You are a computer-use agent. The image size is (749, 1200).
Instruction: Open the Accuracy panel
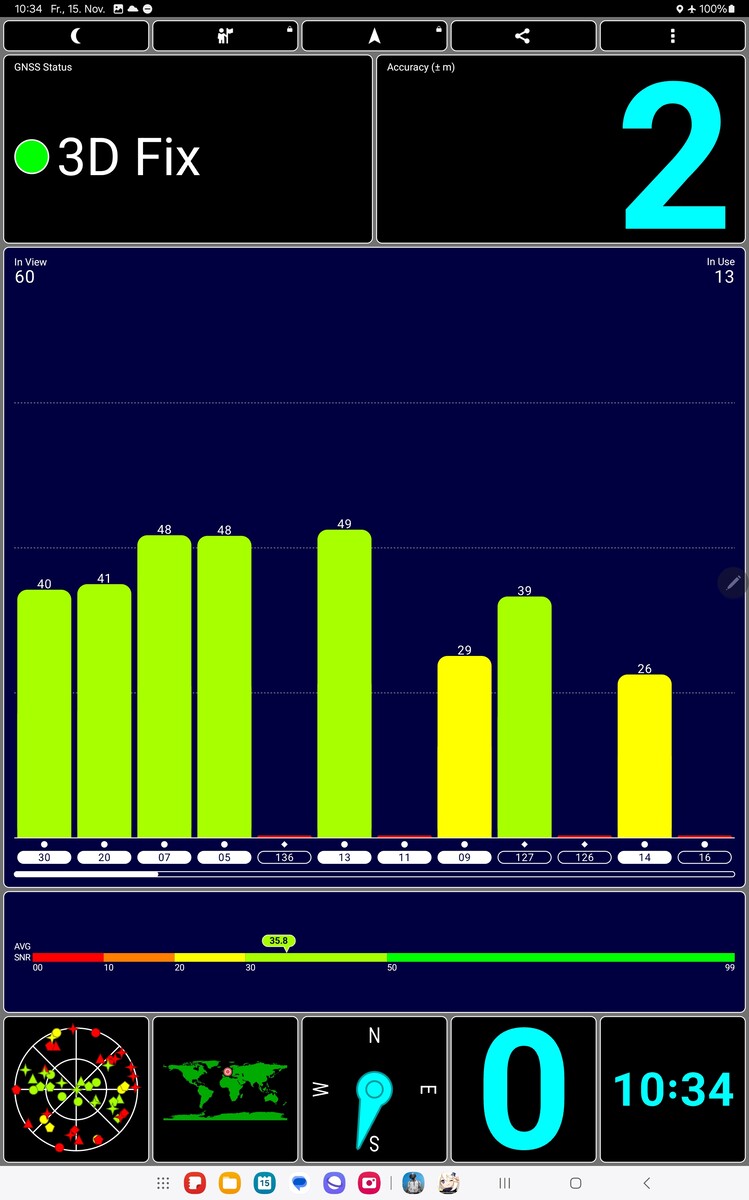[x=560, y=149]
